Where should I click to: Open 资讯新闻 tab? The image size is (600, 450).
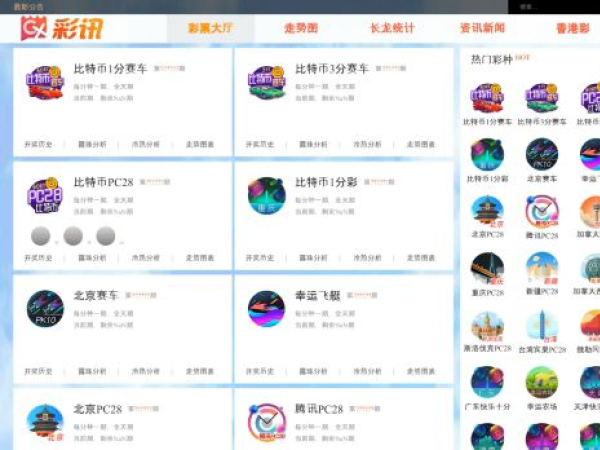482,28
